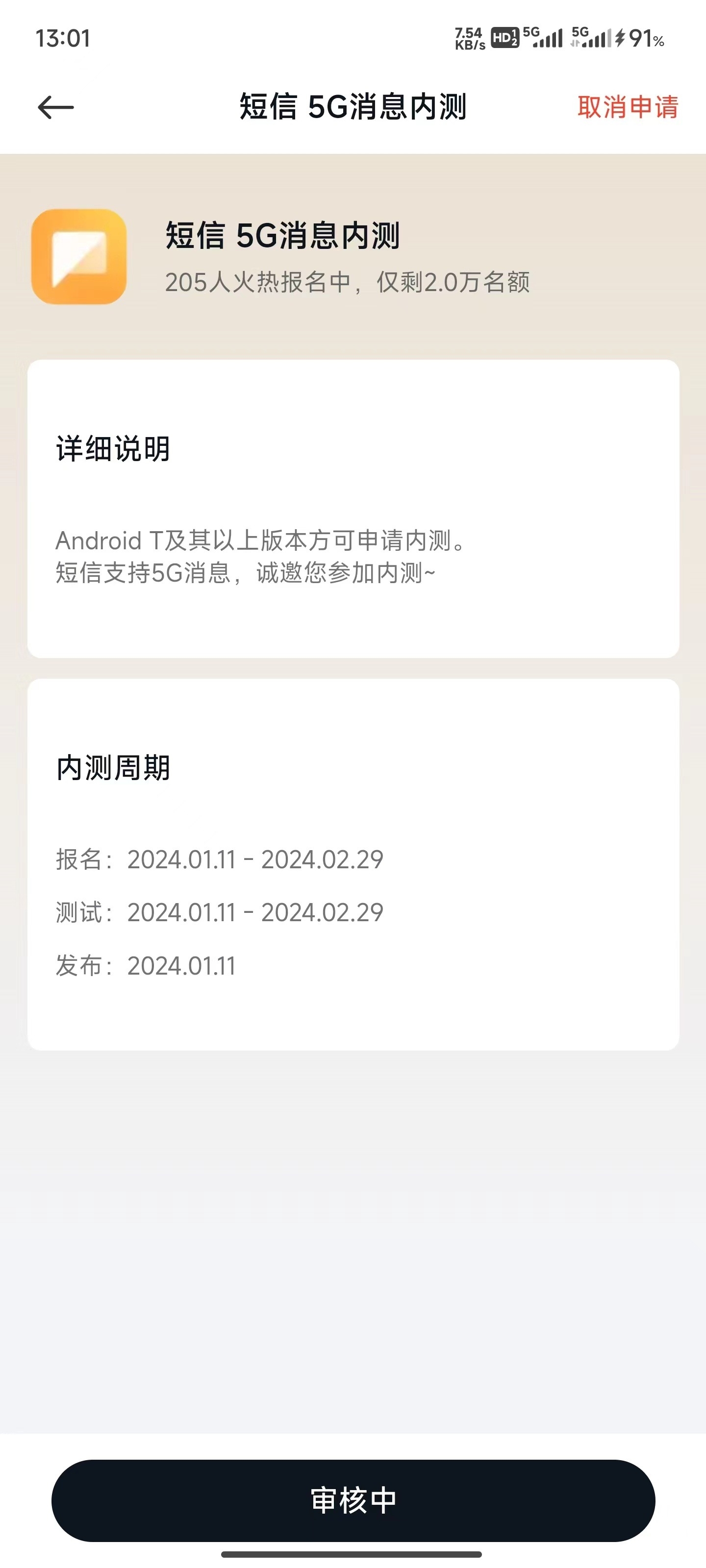706x1568 pixels.
Task: Tap the 审核中 status button
Action: 353,1500
